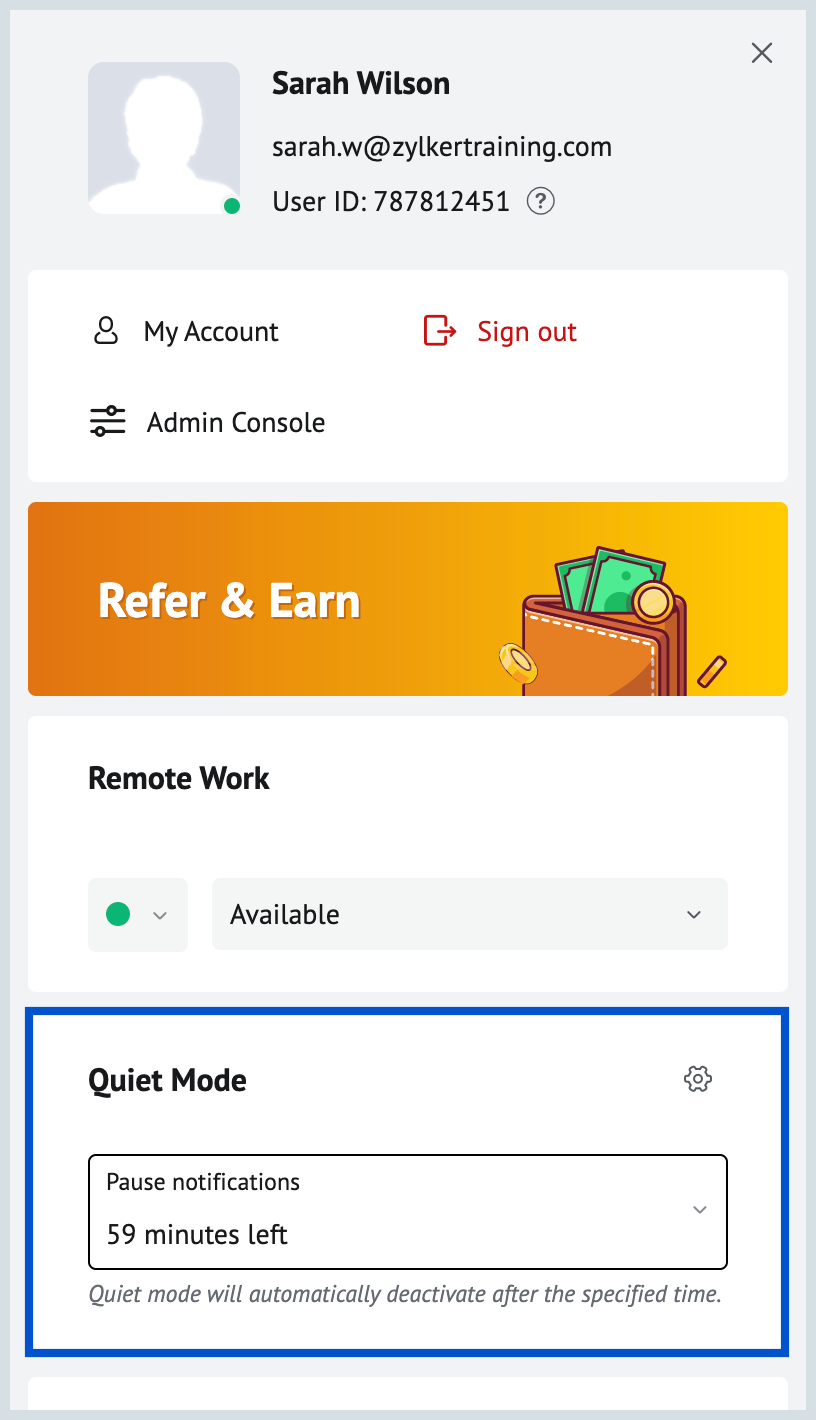
Task: Expand the Pause notifications duration dropdown
Action: pyautogui.click(x=698, y=1210)
